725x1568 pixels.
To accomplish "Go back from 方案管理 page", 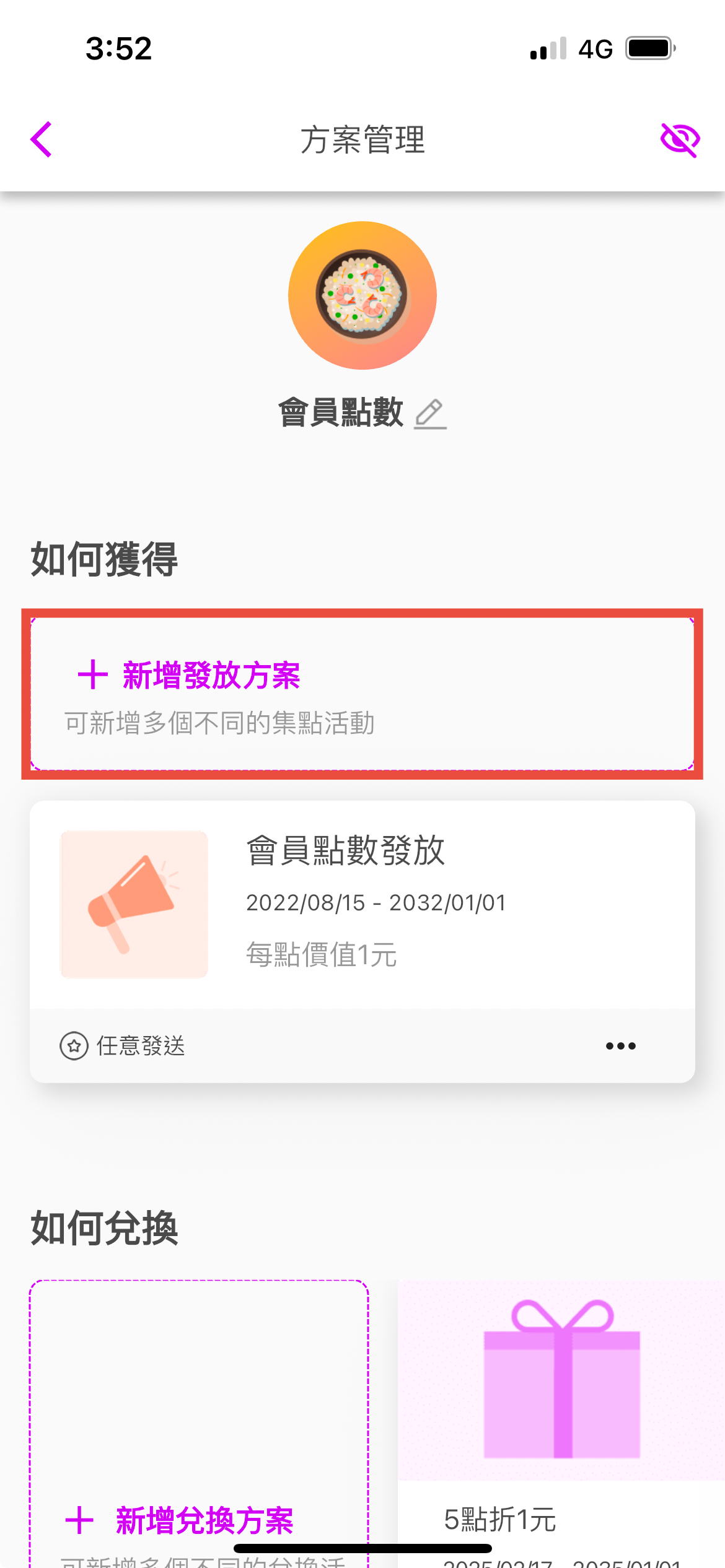I will coord(42,140).
